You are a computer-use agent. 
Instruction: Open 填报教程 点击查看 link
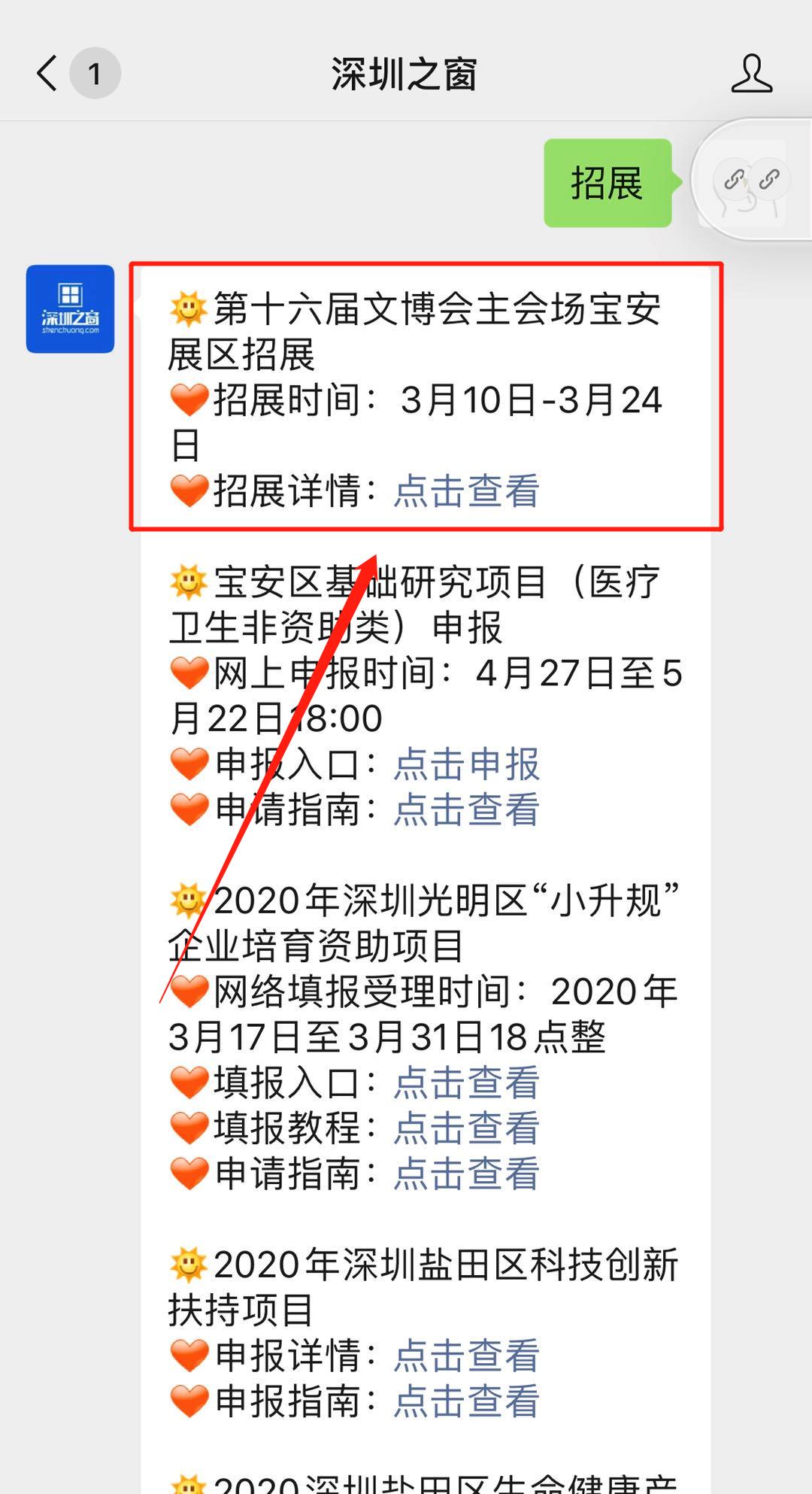(x=466, y=1127)
